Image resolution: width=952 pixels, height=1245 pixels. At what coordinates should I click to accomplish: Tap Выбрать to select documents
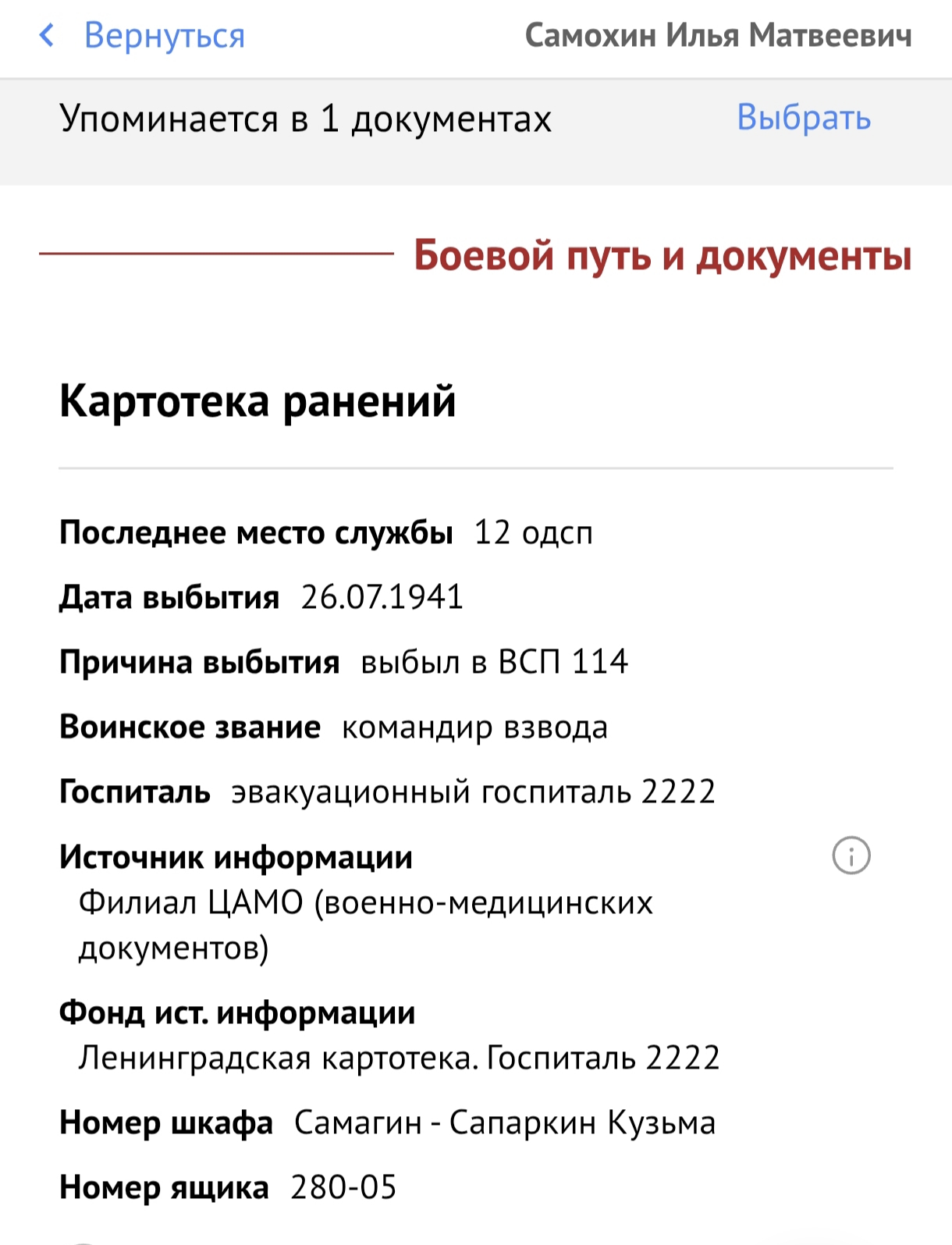[803, 118]
